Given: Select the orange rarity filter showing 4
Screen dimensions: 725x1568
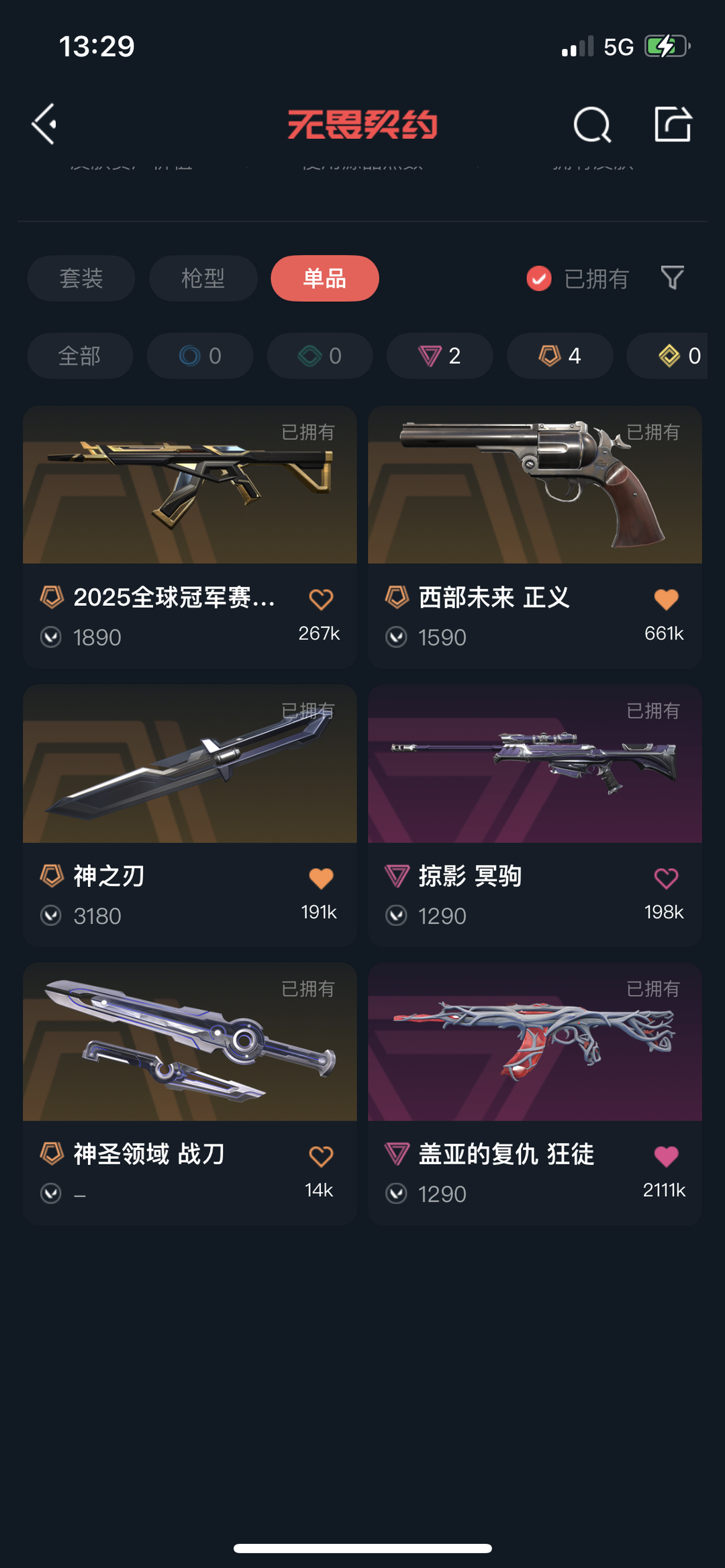Looking at the screenshot, I should tap(559, 356).
